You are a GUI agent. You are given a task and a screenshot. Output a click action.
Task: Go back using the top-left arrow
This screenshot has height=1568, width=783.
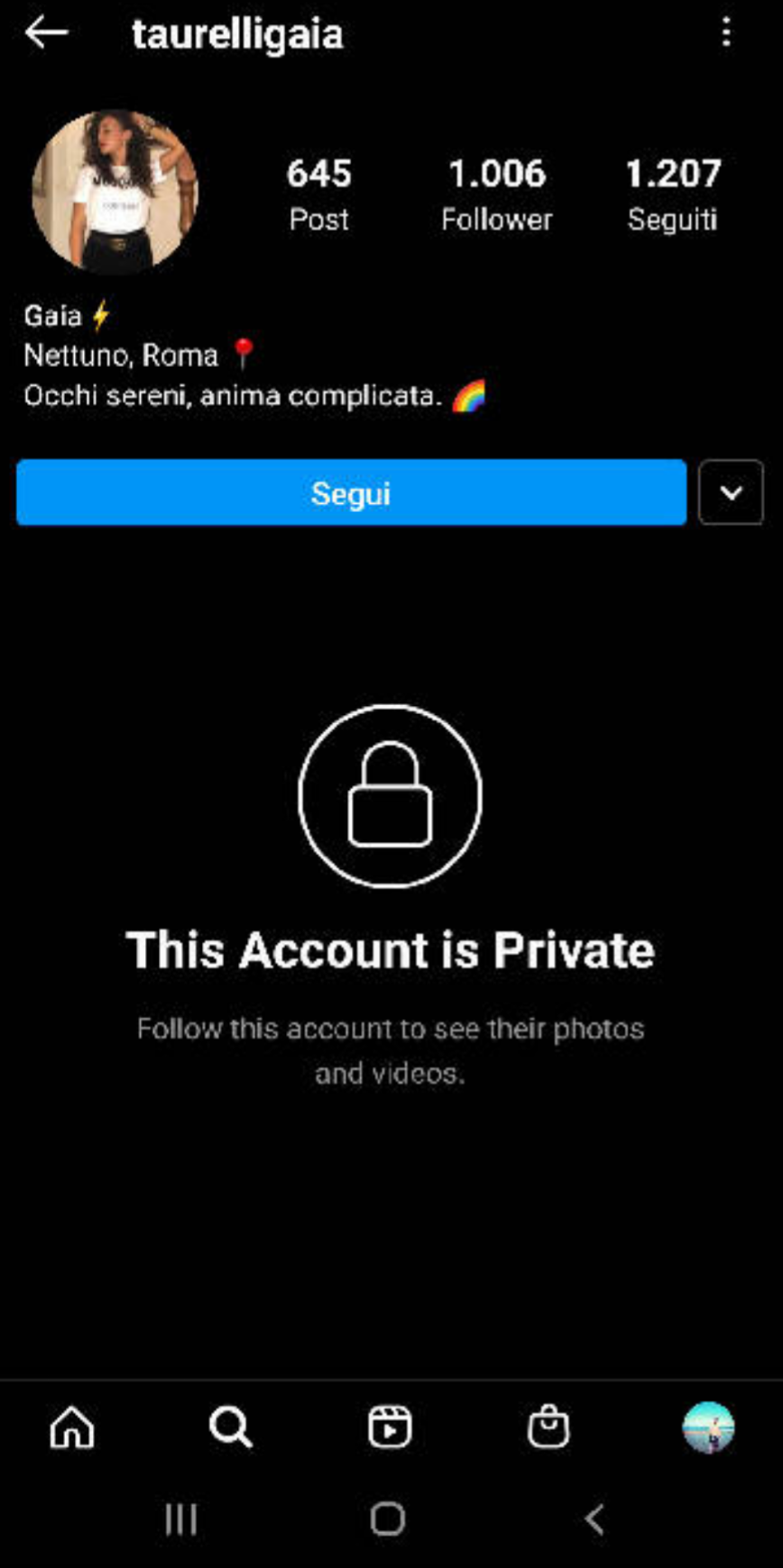(47, 33)
